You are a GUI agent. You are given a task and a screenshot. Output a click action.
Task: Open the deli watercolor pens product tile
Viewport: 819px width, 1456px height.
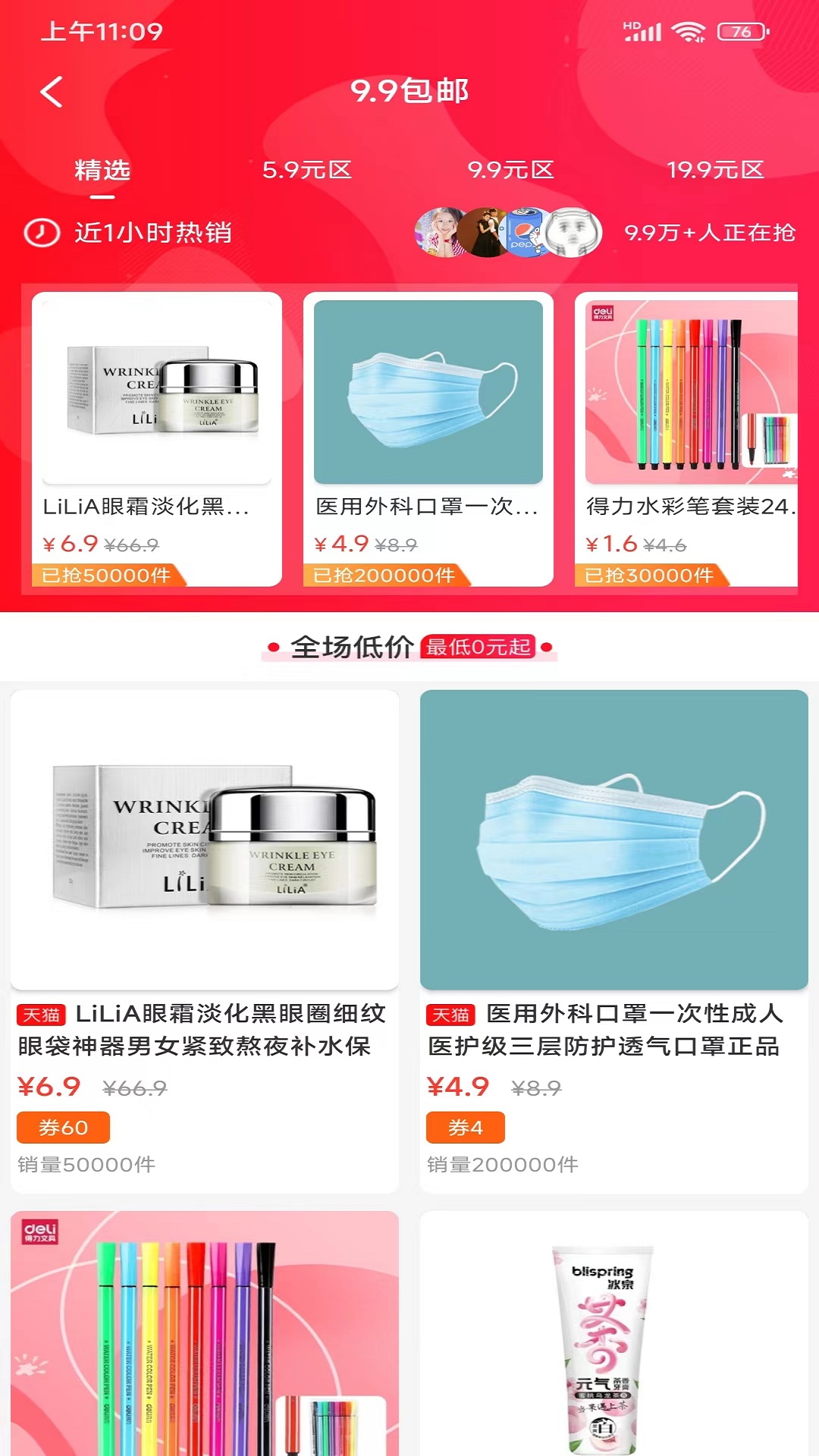click(205, 1335)
